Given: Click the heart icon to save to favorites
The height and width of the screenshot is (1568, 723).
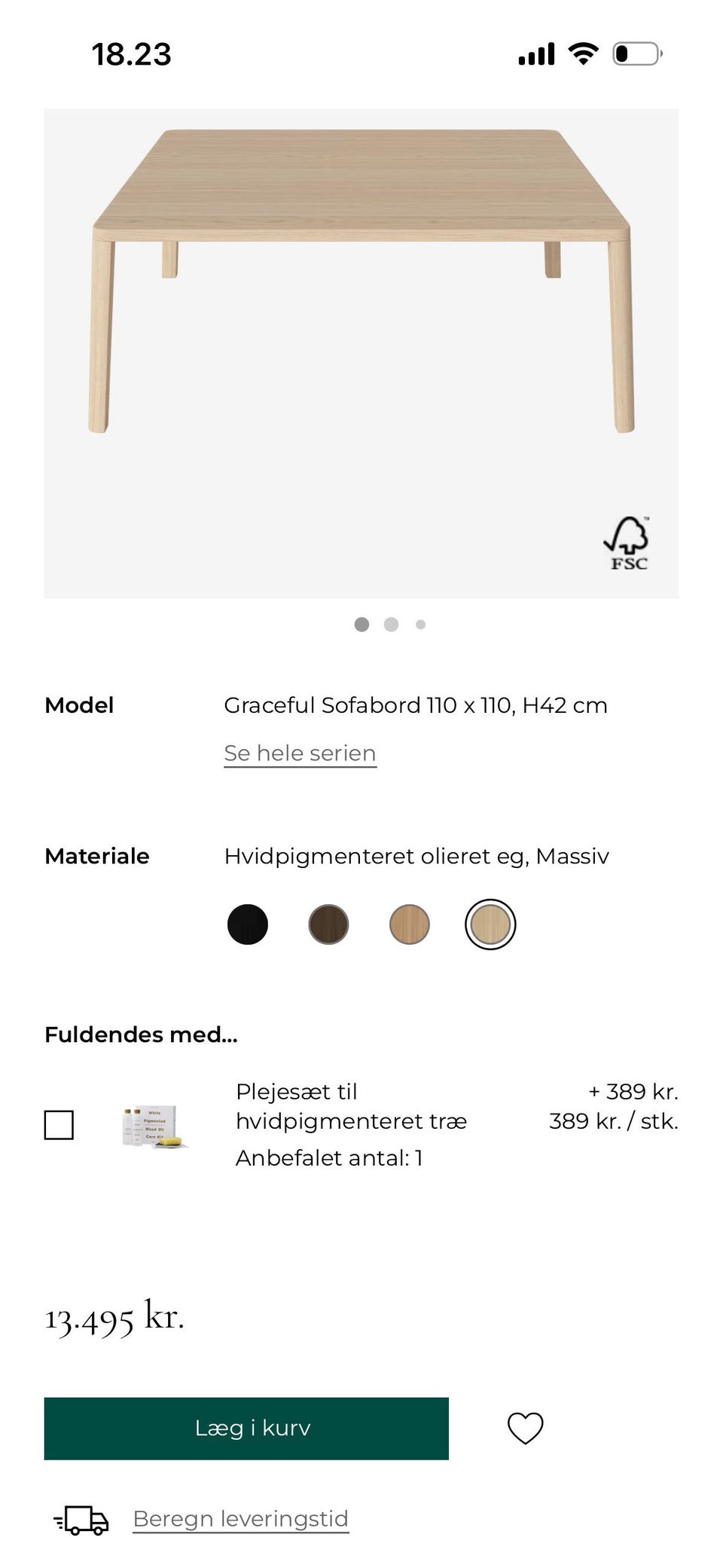Looking at the screenshot, I should [x=526, y=1427].
